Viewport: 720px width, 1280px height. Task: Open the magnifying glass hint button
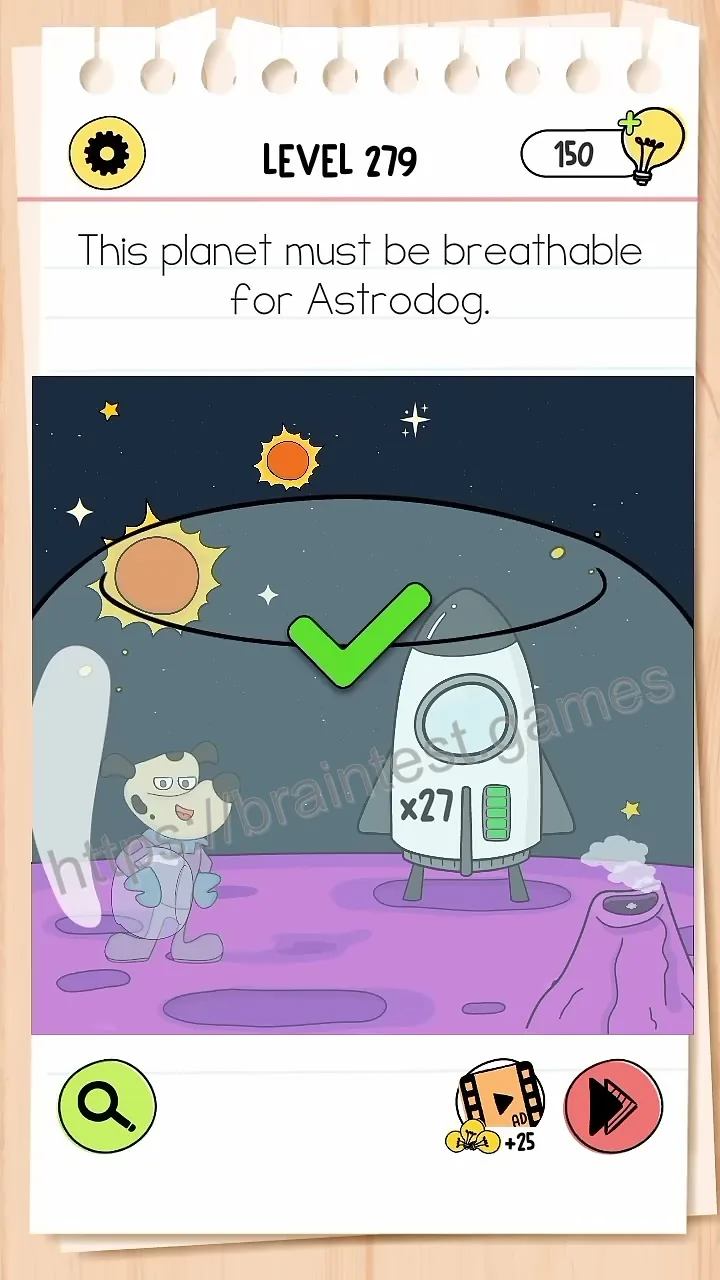(x=107, y=1105)
